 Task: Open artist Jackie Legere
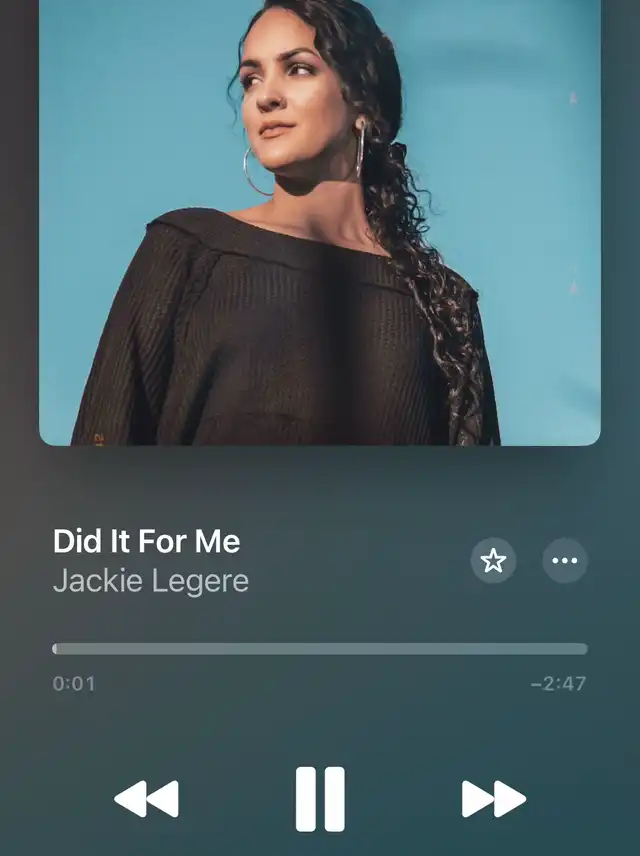coord(150,581)
